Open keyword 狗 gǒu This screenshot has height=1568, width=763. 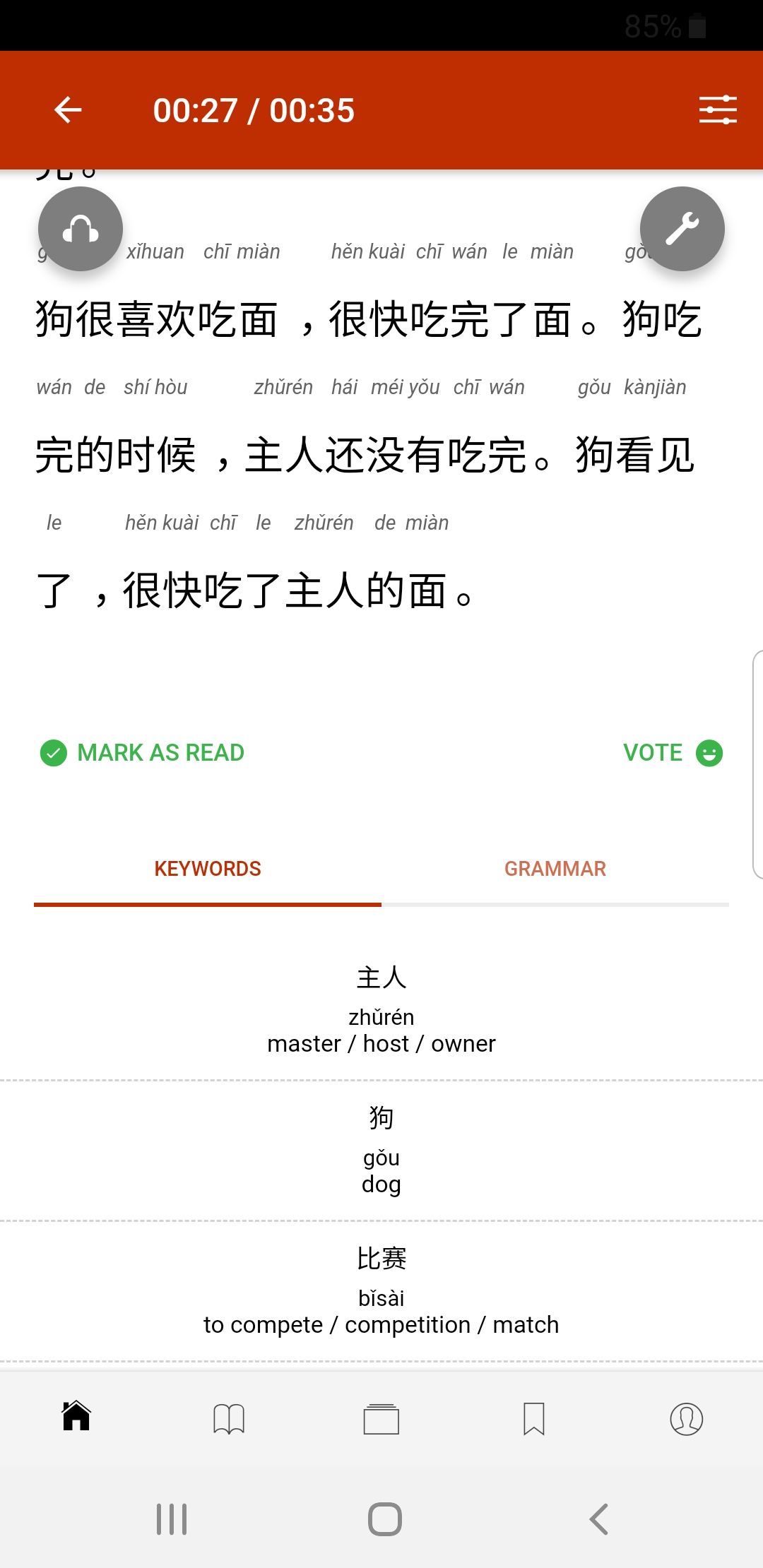coord(381,1150)
